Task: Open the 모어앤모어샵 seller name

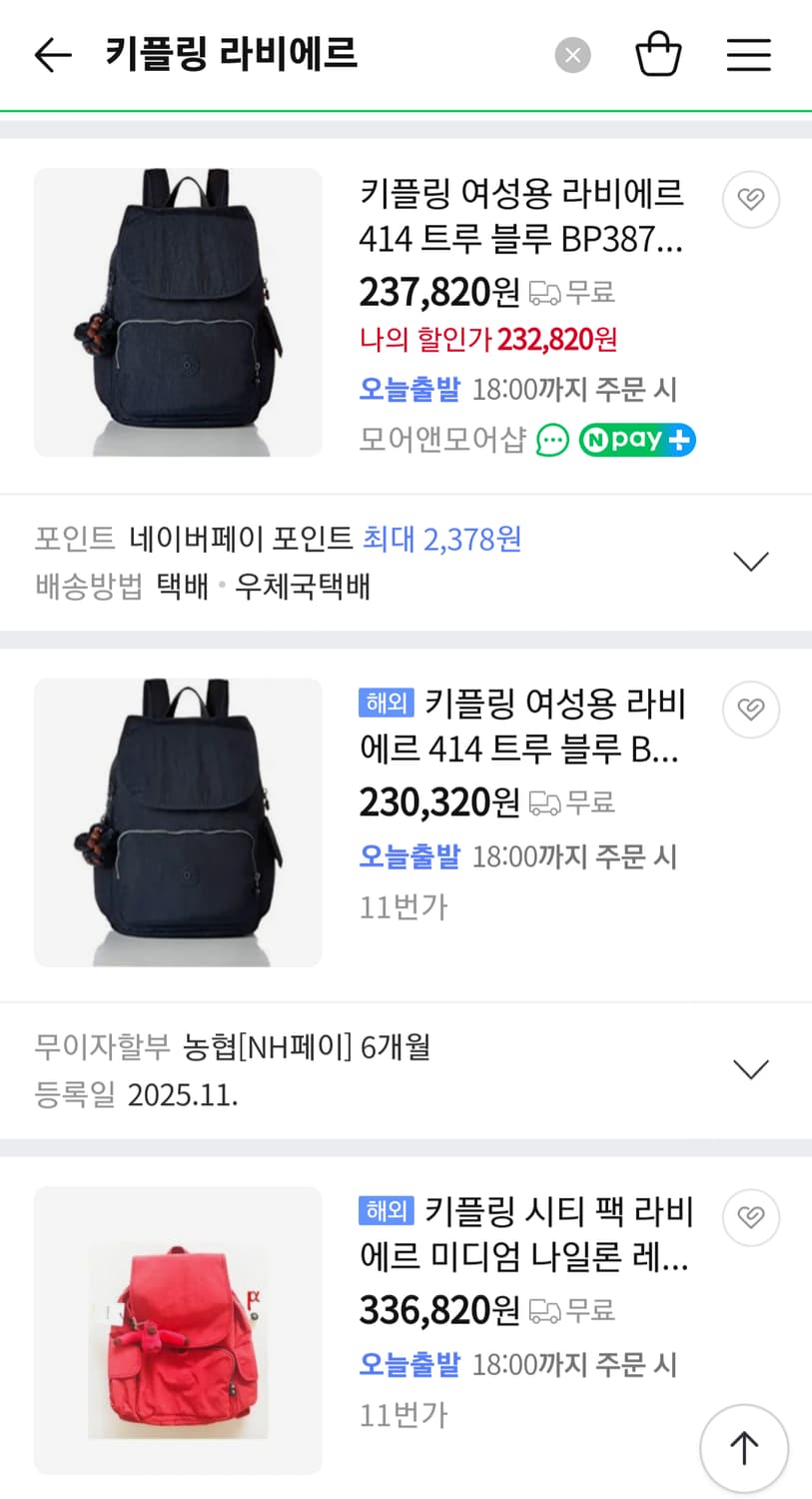Action: 439,440
